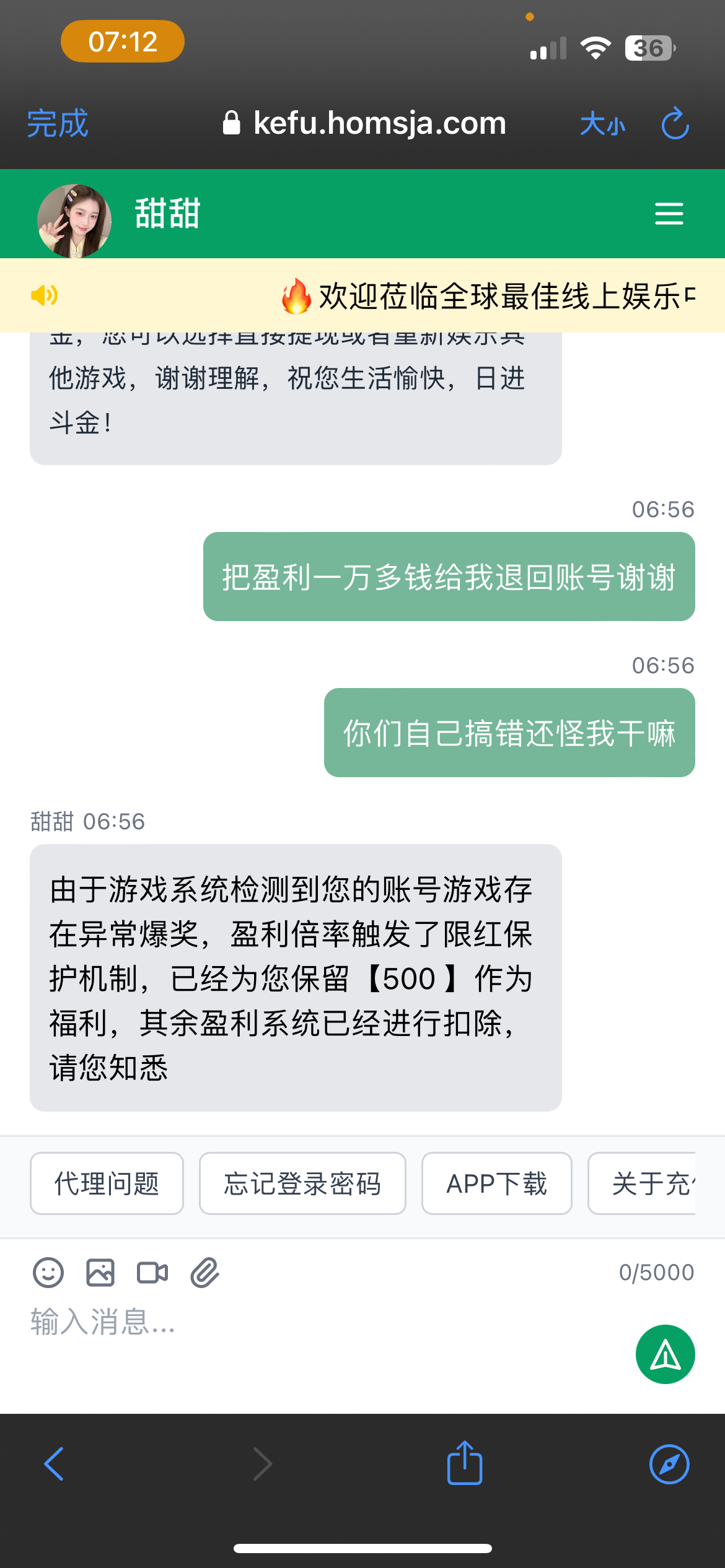Tap 完成 to close the web view

pyautogui.click(x=58, y=123)
